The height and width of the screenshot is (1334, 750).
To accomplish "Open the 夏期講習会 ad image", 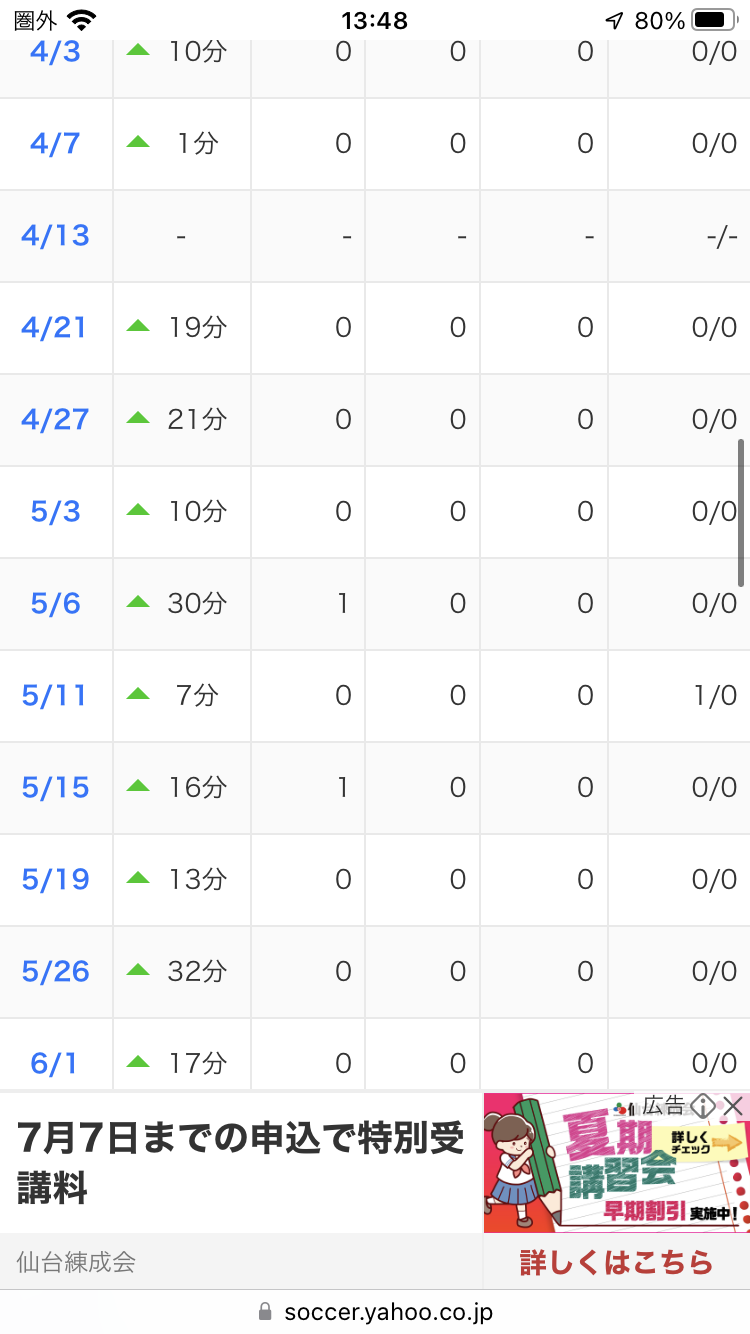I will (616, 1162).
